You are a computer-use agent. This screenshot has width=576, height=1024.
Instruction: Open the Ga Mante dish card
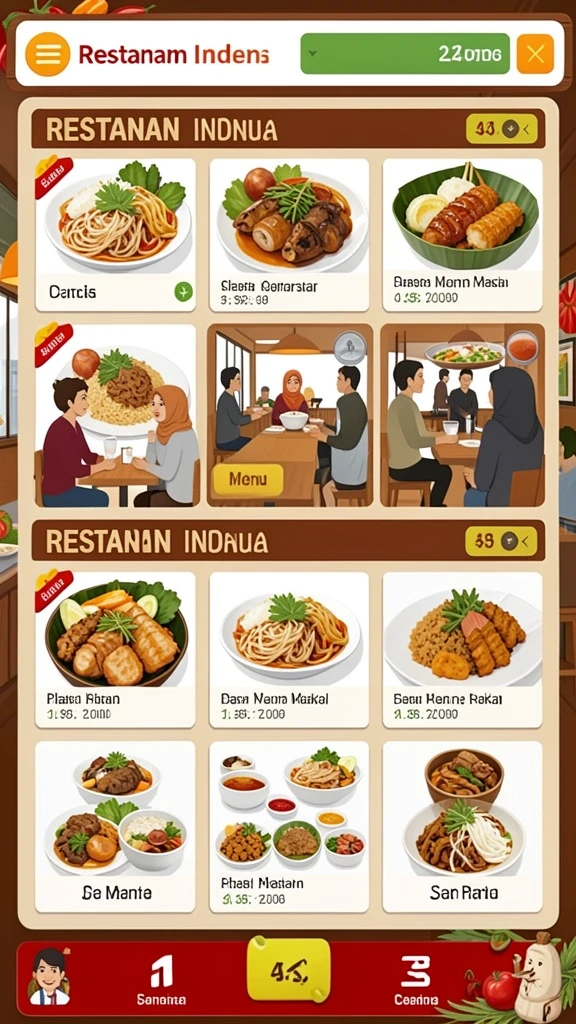(x=115, y=826)
